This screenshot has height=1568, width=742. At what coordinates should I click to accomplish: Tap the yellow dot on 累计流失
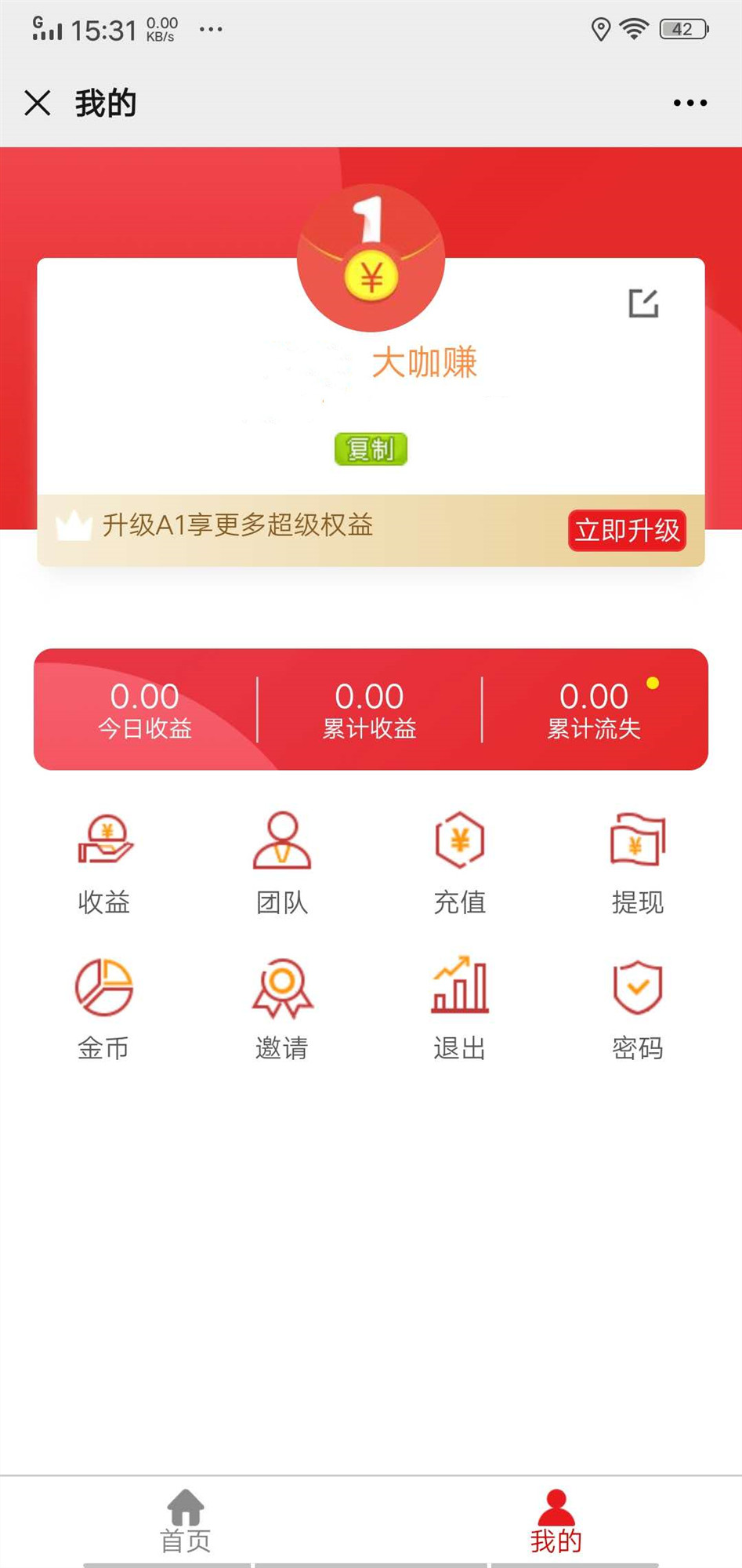[x=655, y=682]
